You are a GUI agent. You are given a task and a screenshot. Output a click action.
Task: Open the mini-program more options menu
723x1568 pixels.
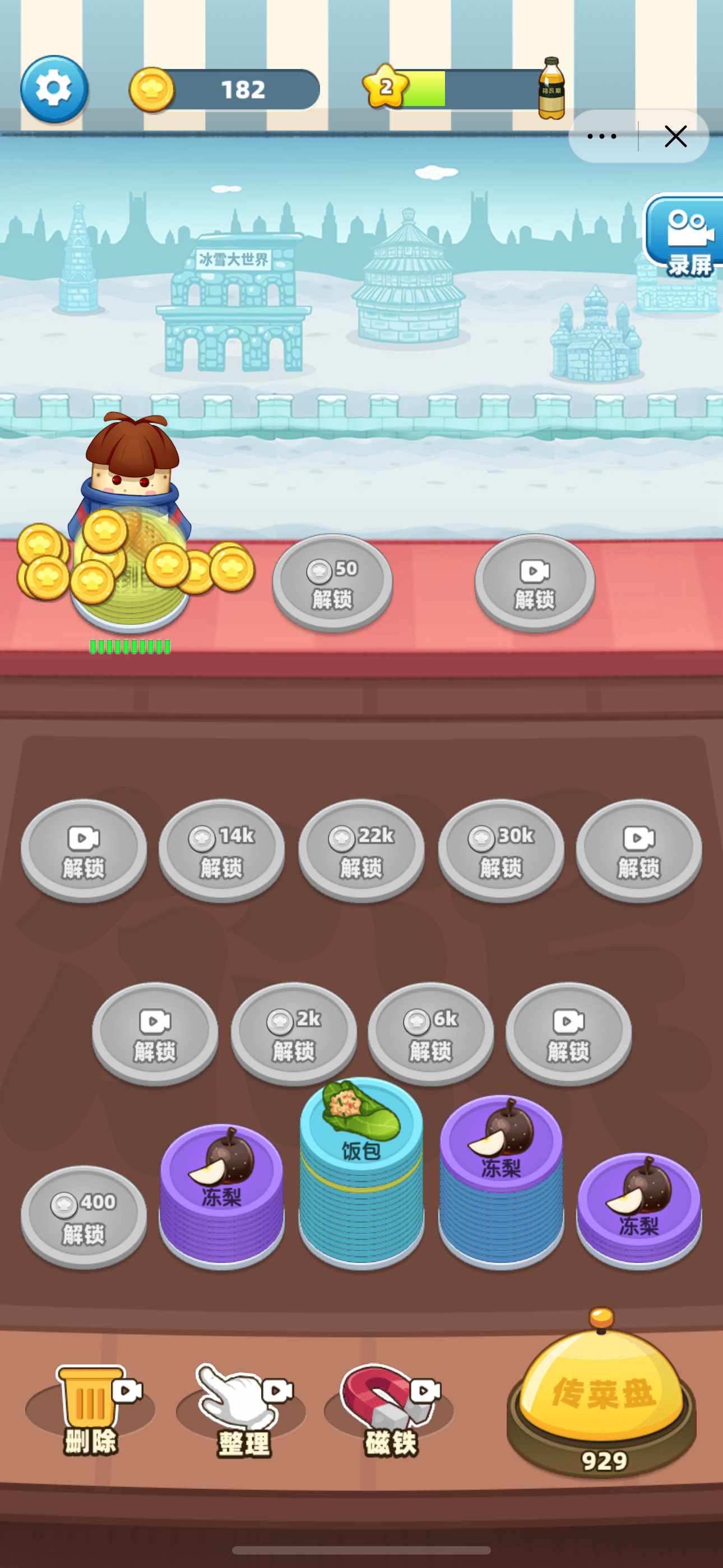point(602,136)
